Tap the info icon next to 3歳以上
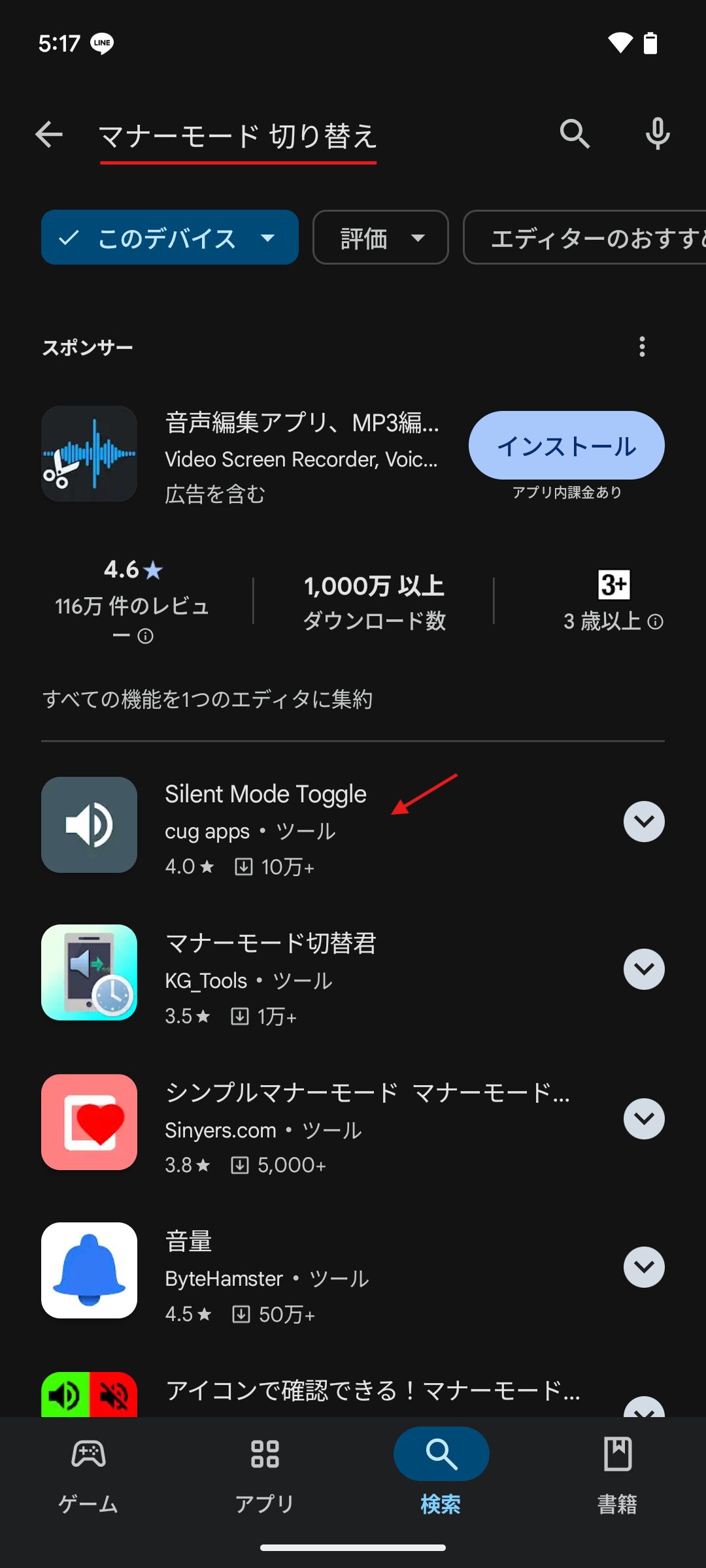The height and width of the screenshot is (1568, 706). click(x=656, y=622)
